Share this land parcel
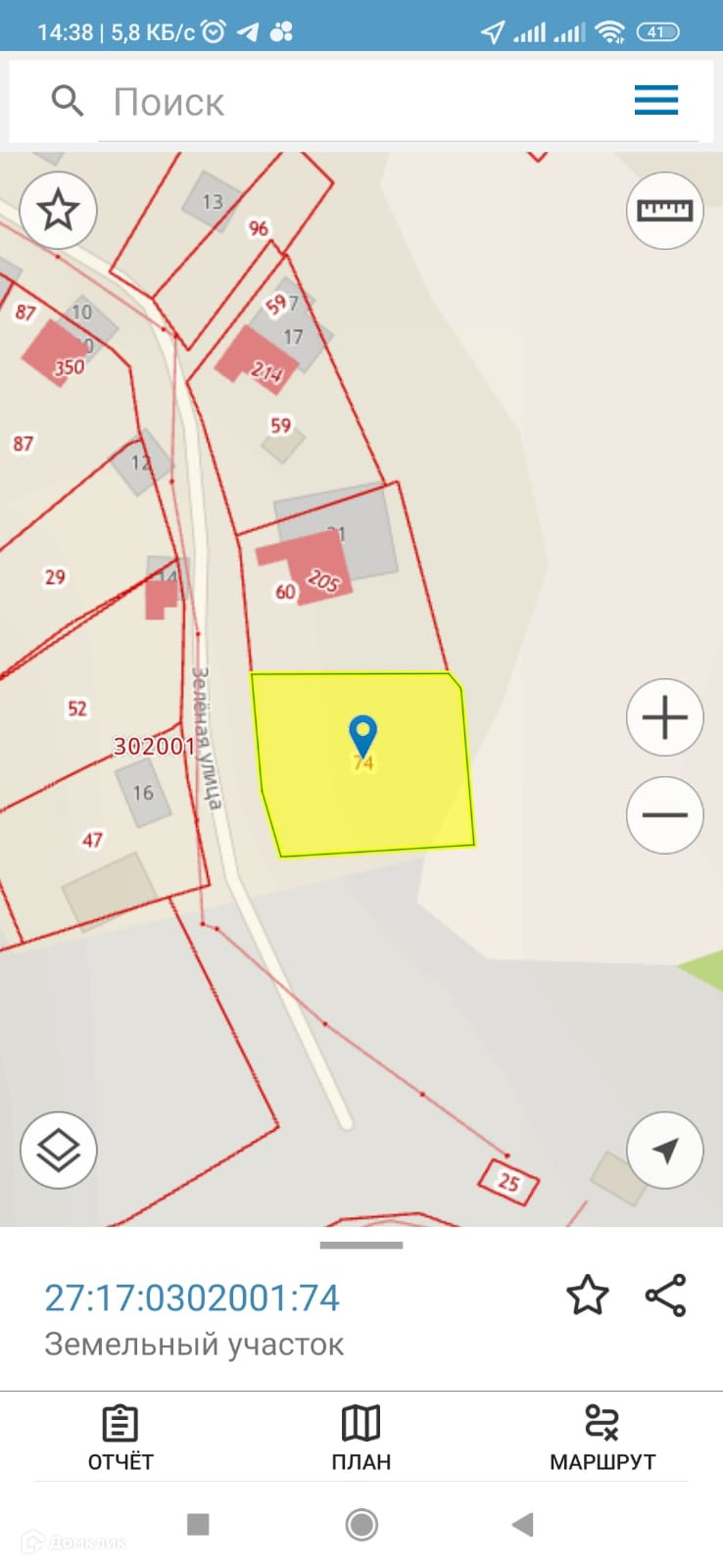The height and width of the screenshot is (1568, 723). 665,1296
